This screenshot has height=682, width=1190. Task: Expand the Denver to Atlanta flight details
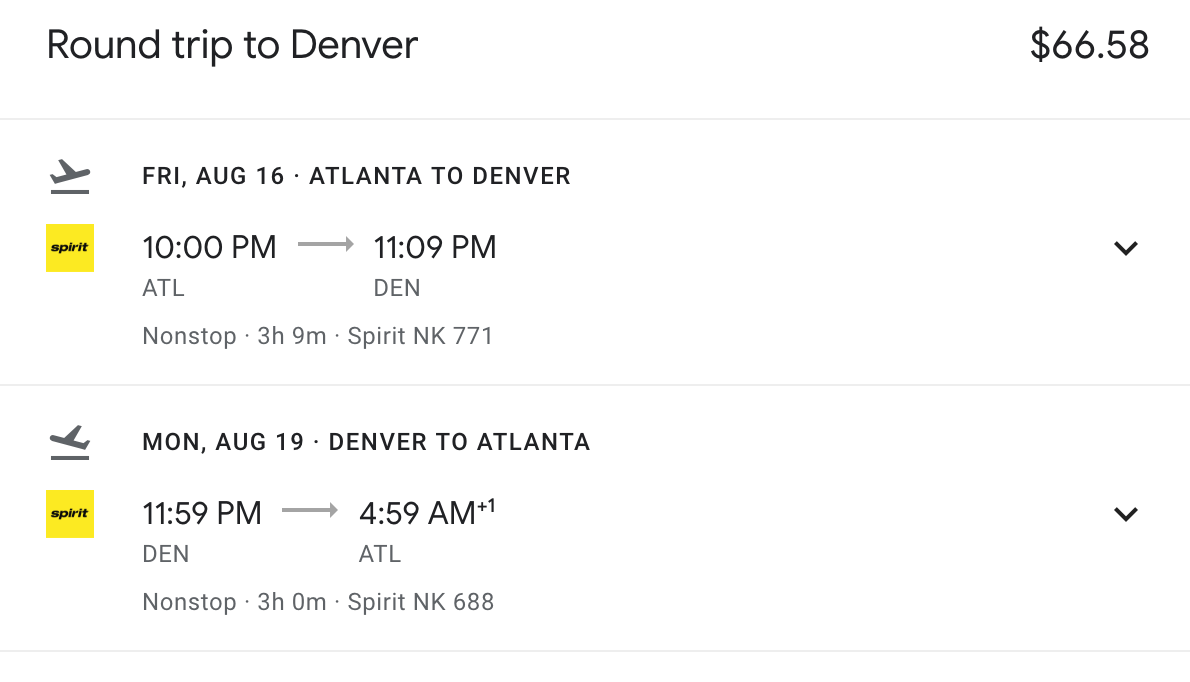pyautogui.click(x=1126, y=514)
